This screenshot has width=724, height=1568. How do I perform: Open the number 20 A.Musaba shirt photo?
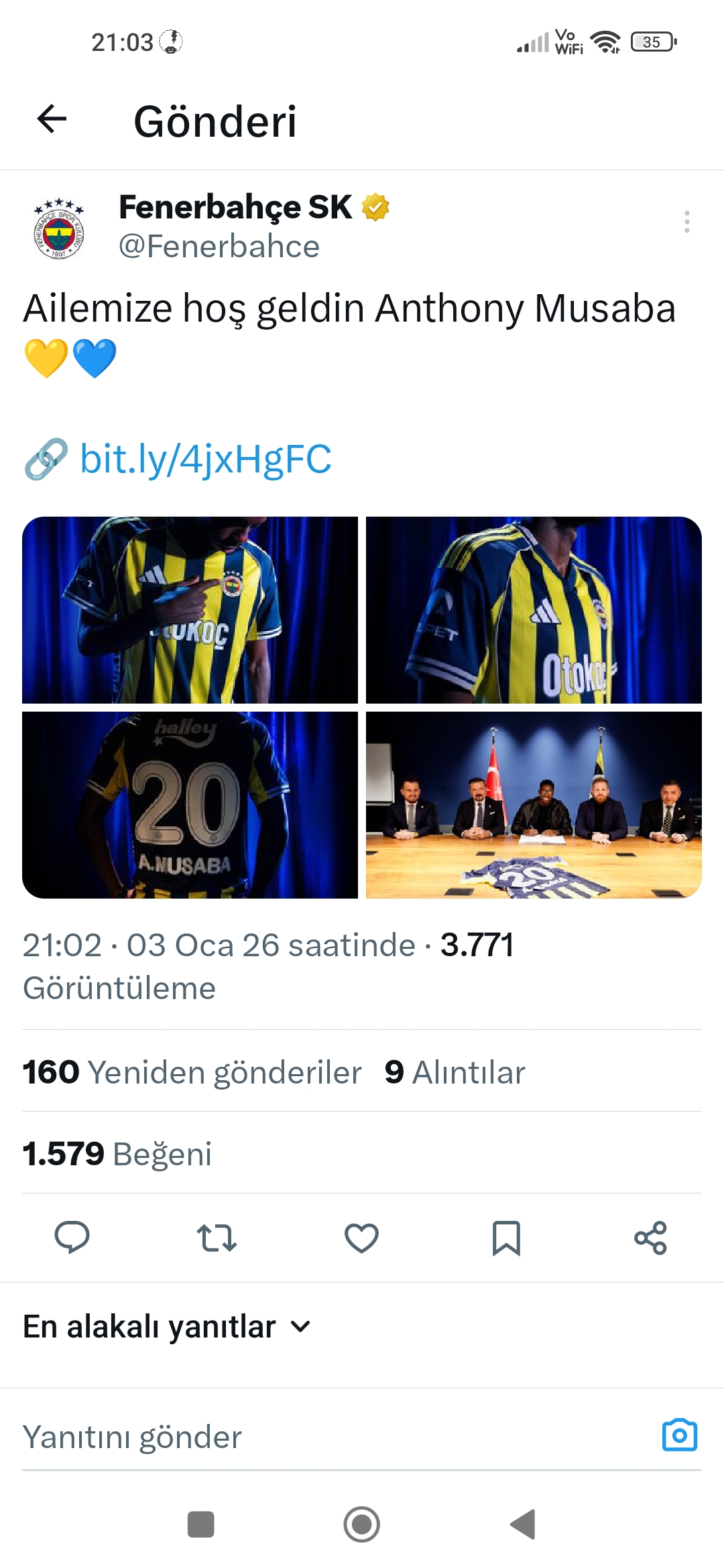(190, 805)
